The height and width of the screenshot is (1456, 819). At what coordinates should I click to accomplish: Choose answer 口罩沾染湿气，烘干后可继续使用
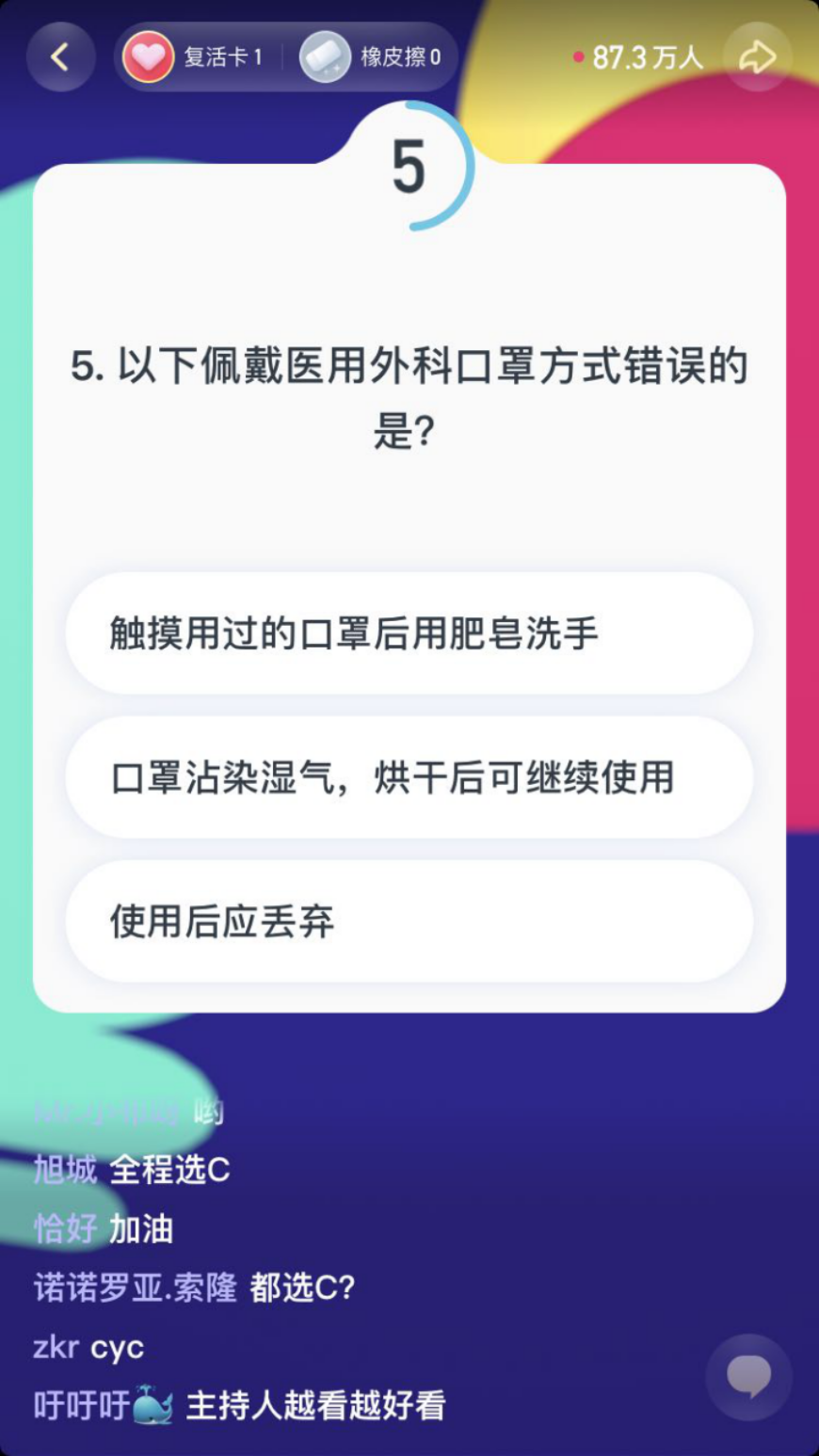coord(409,777)
